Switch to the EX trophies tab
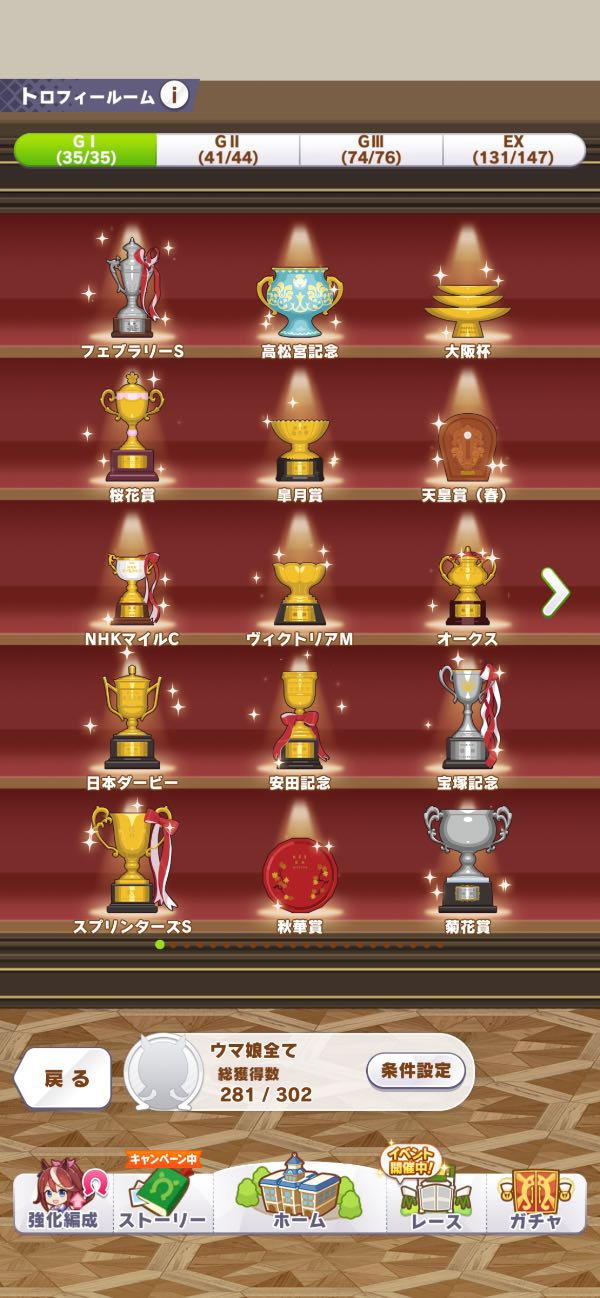The height and width of the screenshot is (1298, 600). coord(514,150)
